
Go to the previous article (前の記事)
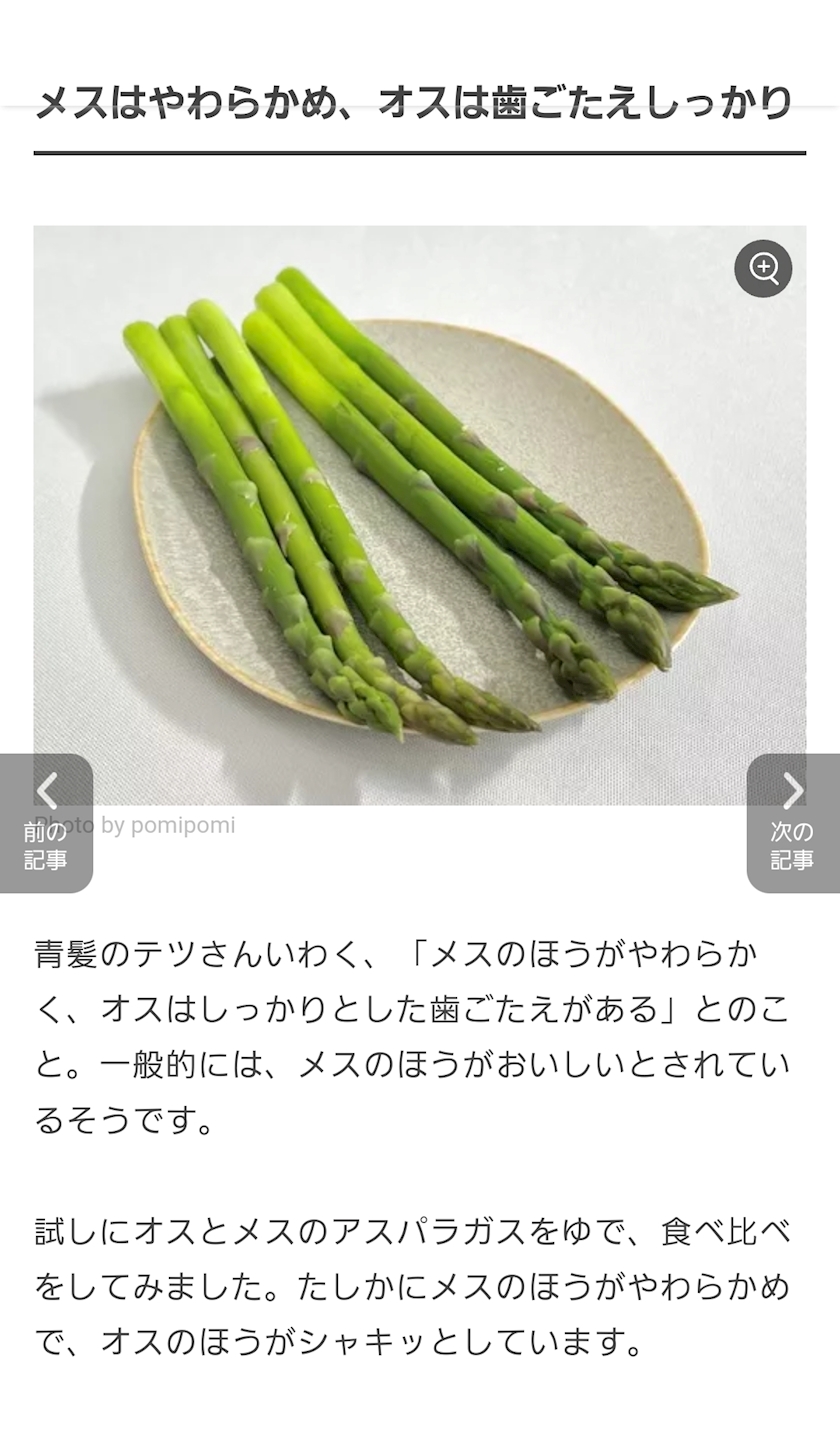coord(46,823)
